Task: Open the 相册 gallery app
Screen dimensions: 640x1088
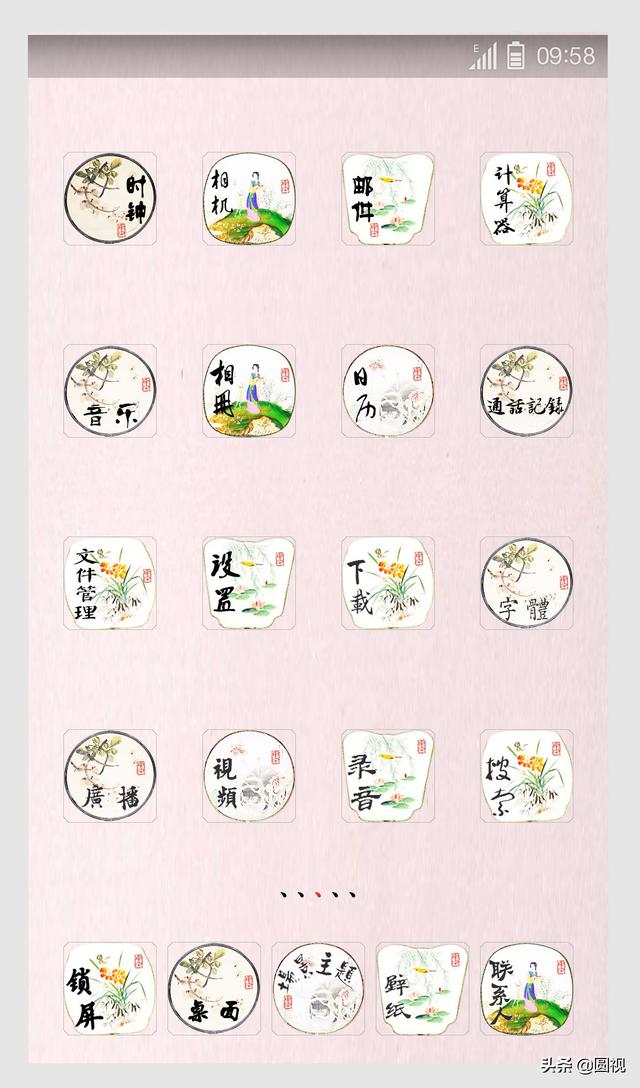Action: tap(249, 391)
